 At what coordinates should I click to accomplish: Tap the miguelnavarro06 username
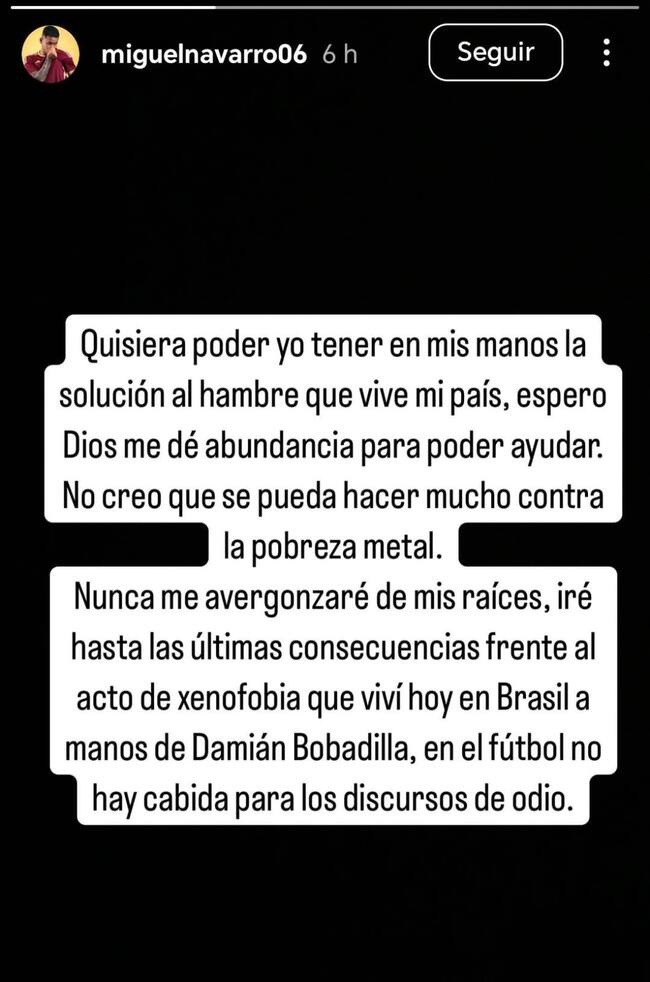point(204,55)
